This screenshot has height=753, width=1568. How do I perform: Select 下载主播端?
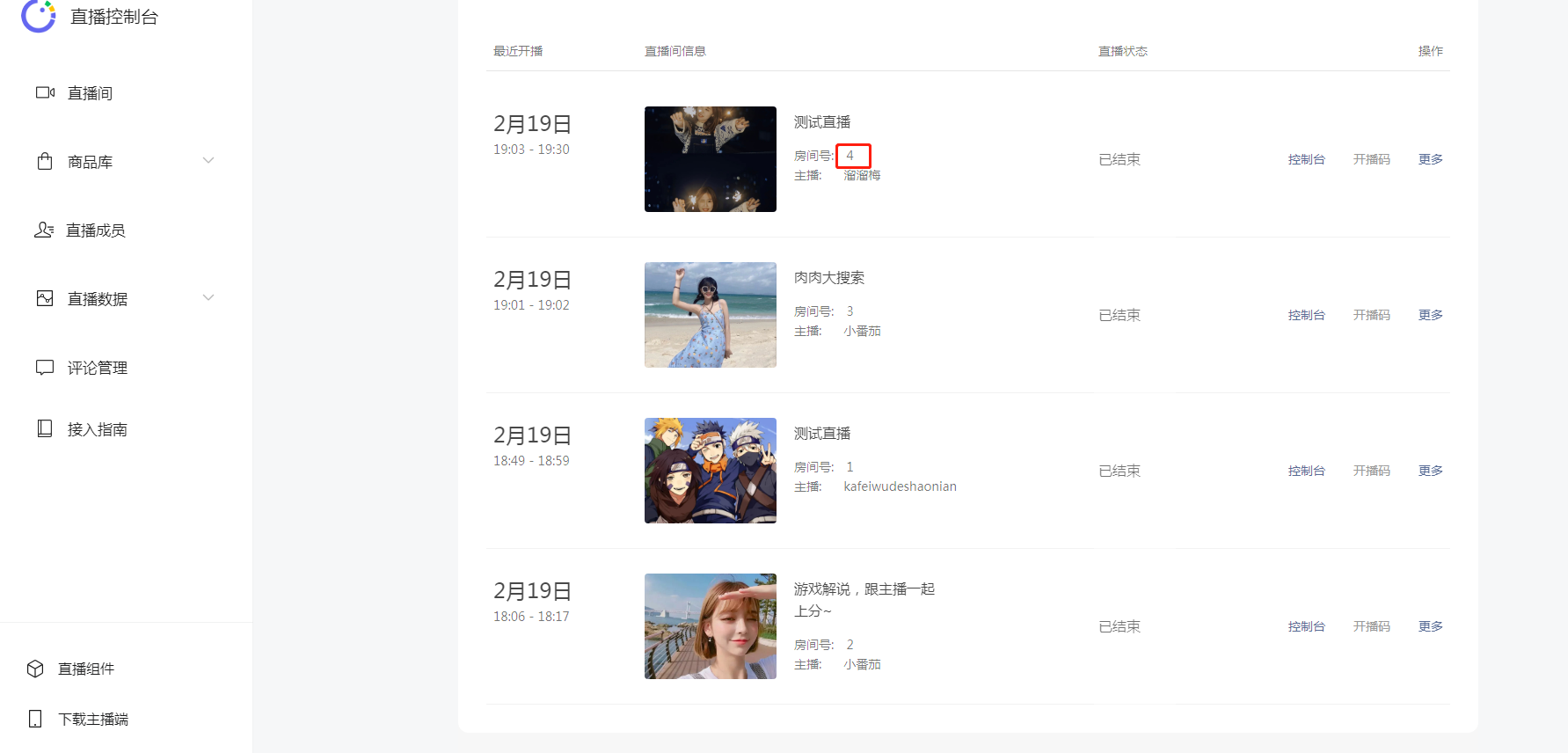tap(92, 720)
